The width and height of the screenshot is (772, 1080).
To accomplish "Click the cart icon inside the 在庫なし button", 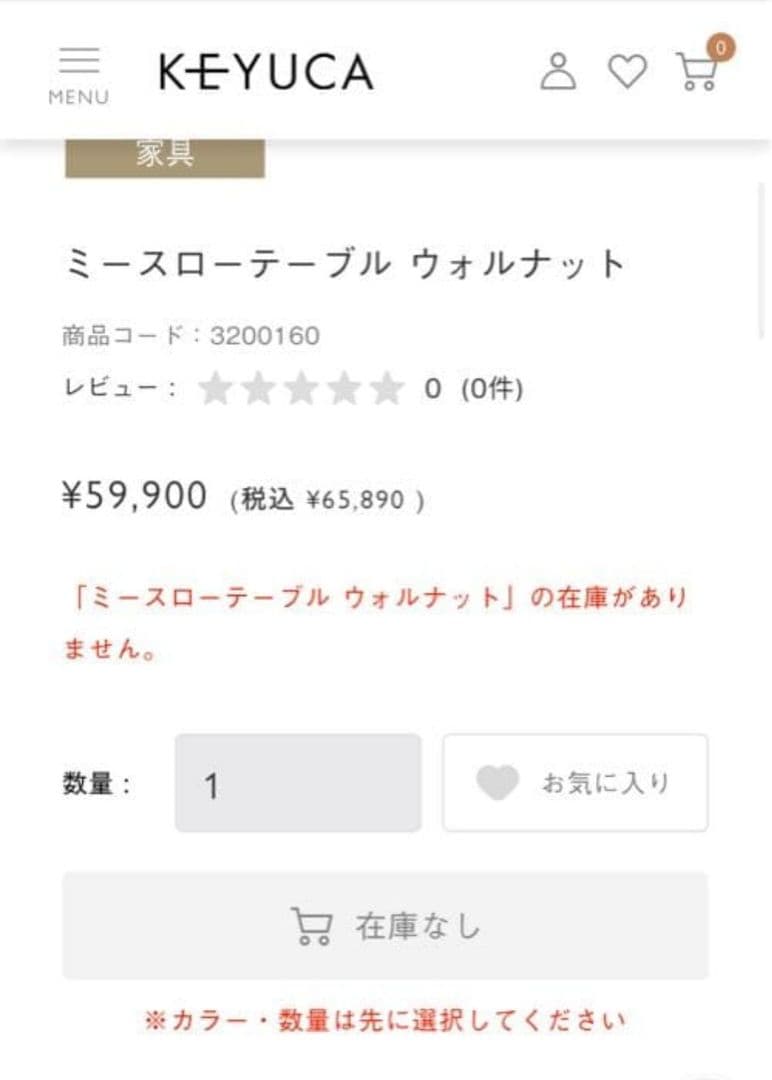I will click(313, 924).
